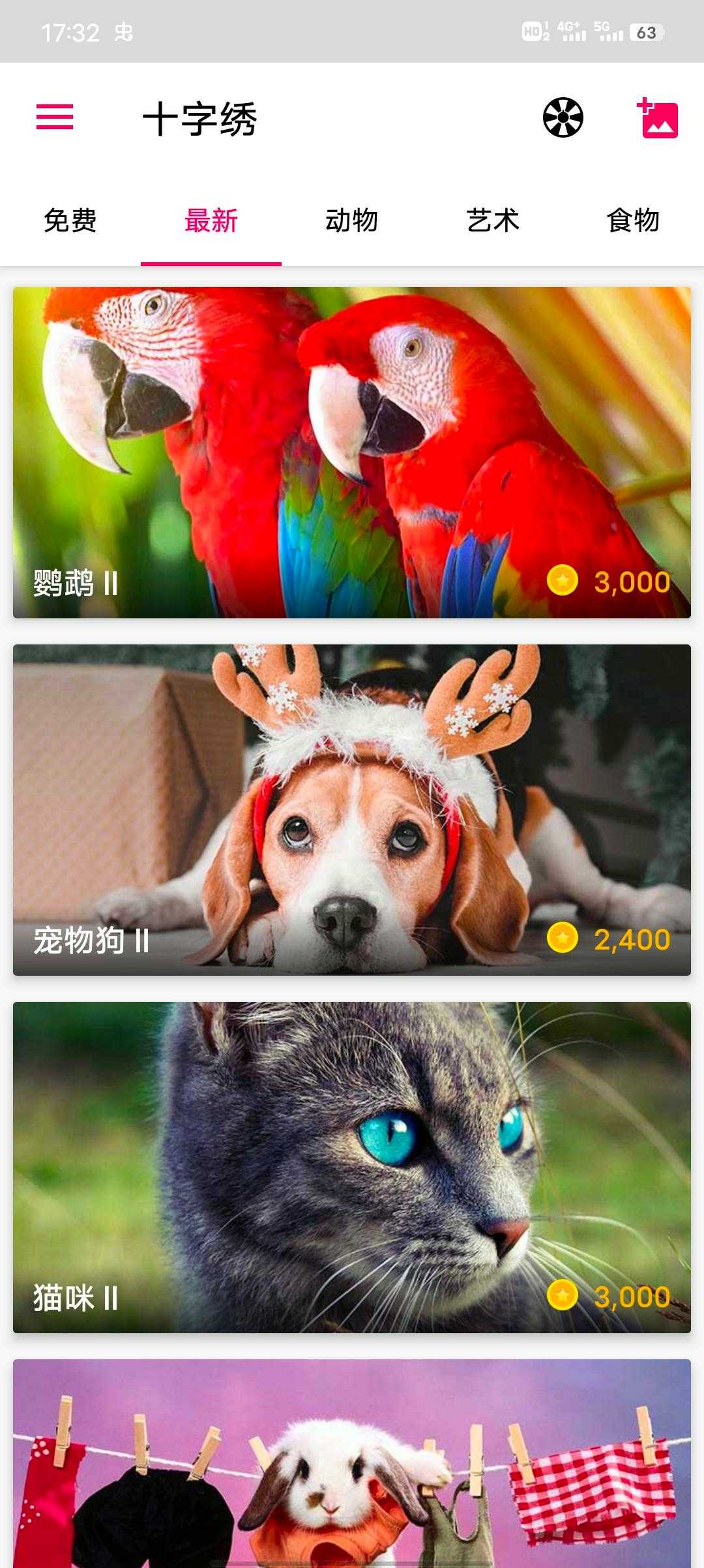Screen dimensions: 704x1568
Task: Switch to the 动物 tab
Action: pyautogui.click(x=352, y=221)
